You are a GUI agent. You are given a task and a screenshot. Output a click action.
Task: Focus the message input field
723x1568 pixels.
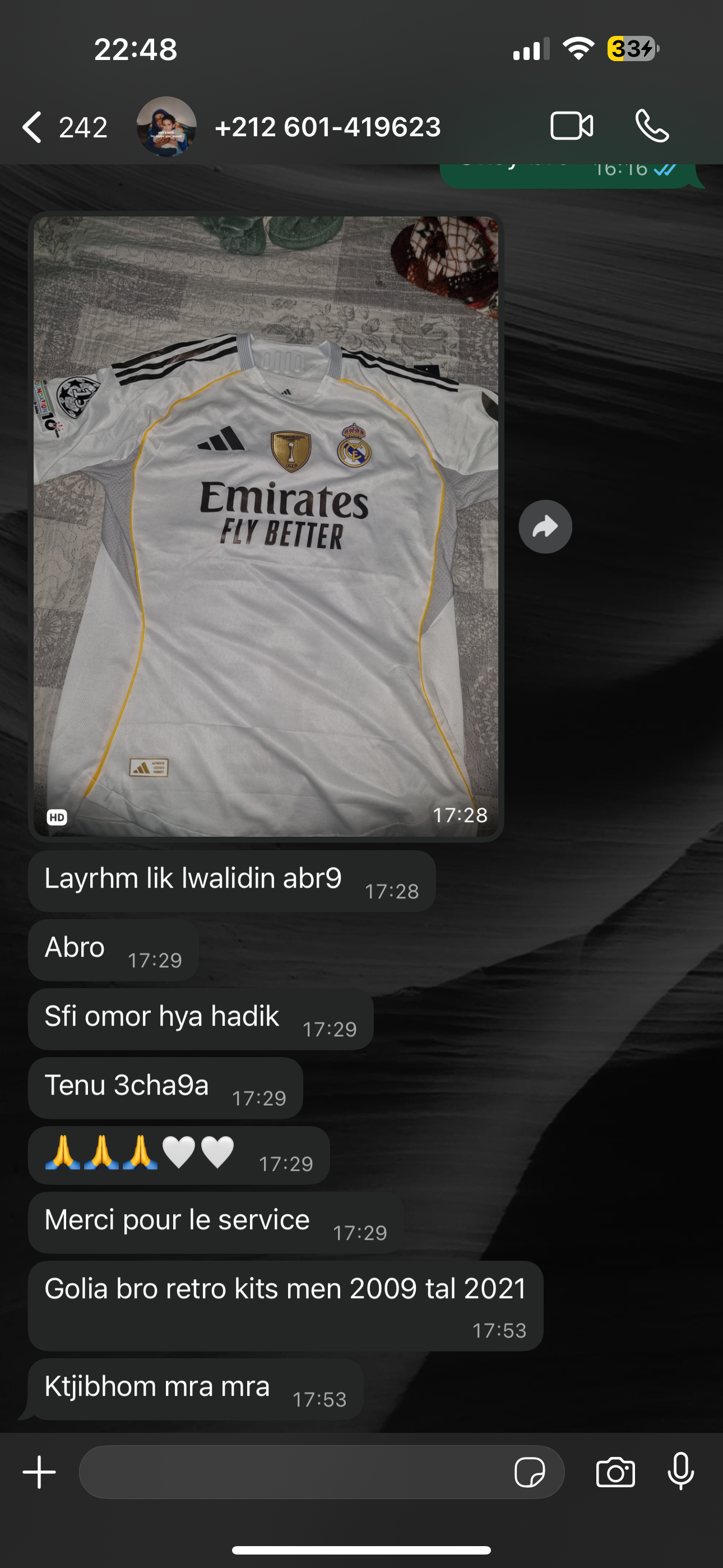pyautogui.click(x=292, y=1472)
